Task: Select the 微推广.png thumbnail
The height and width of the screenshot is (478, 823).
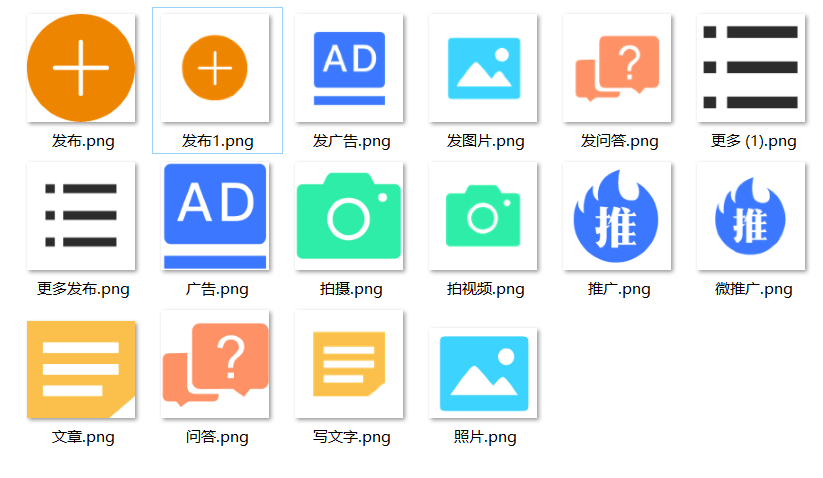Action: (751, 216)
